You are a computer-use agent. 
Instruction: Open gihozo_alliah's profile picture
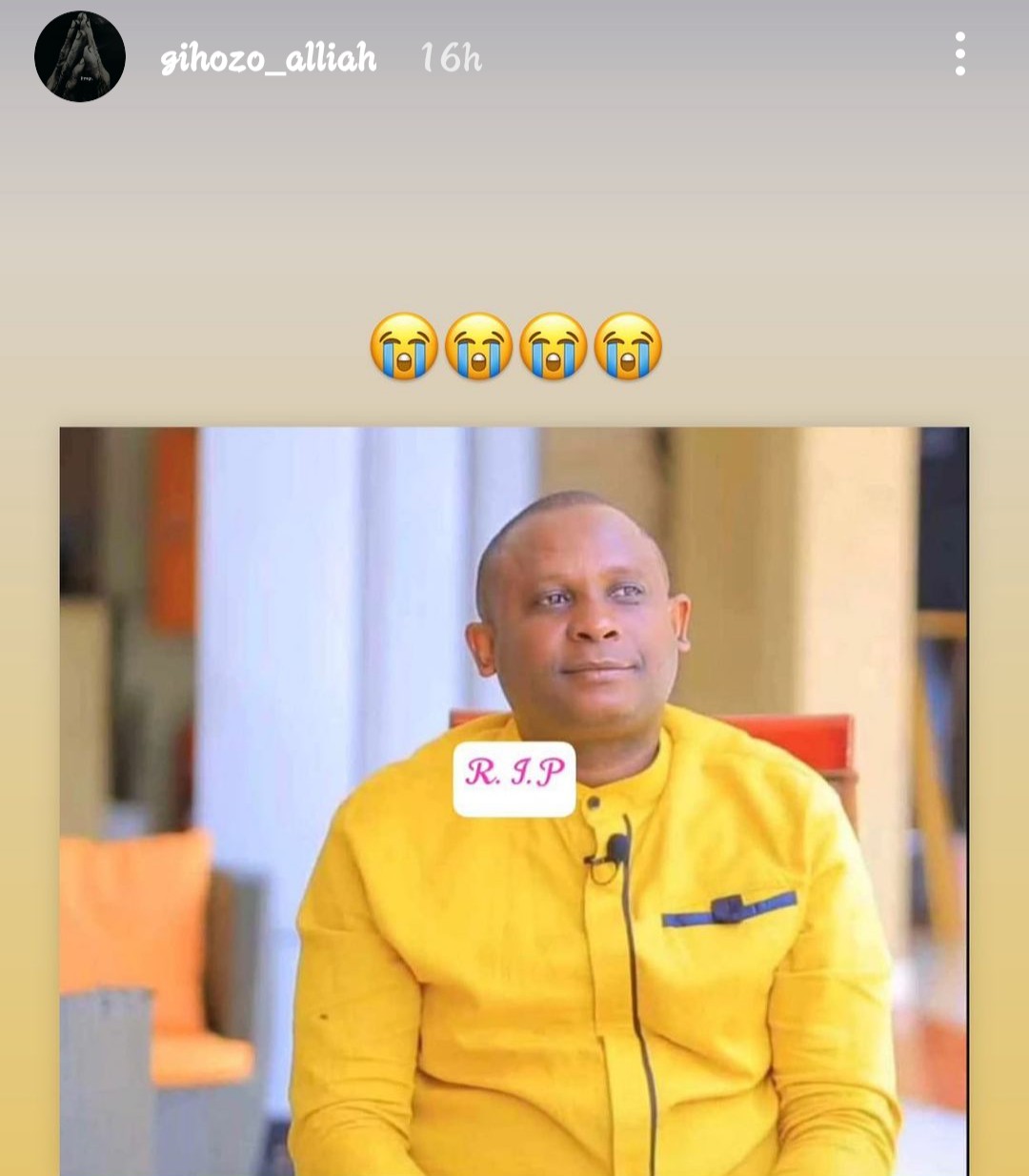80,57
